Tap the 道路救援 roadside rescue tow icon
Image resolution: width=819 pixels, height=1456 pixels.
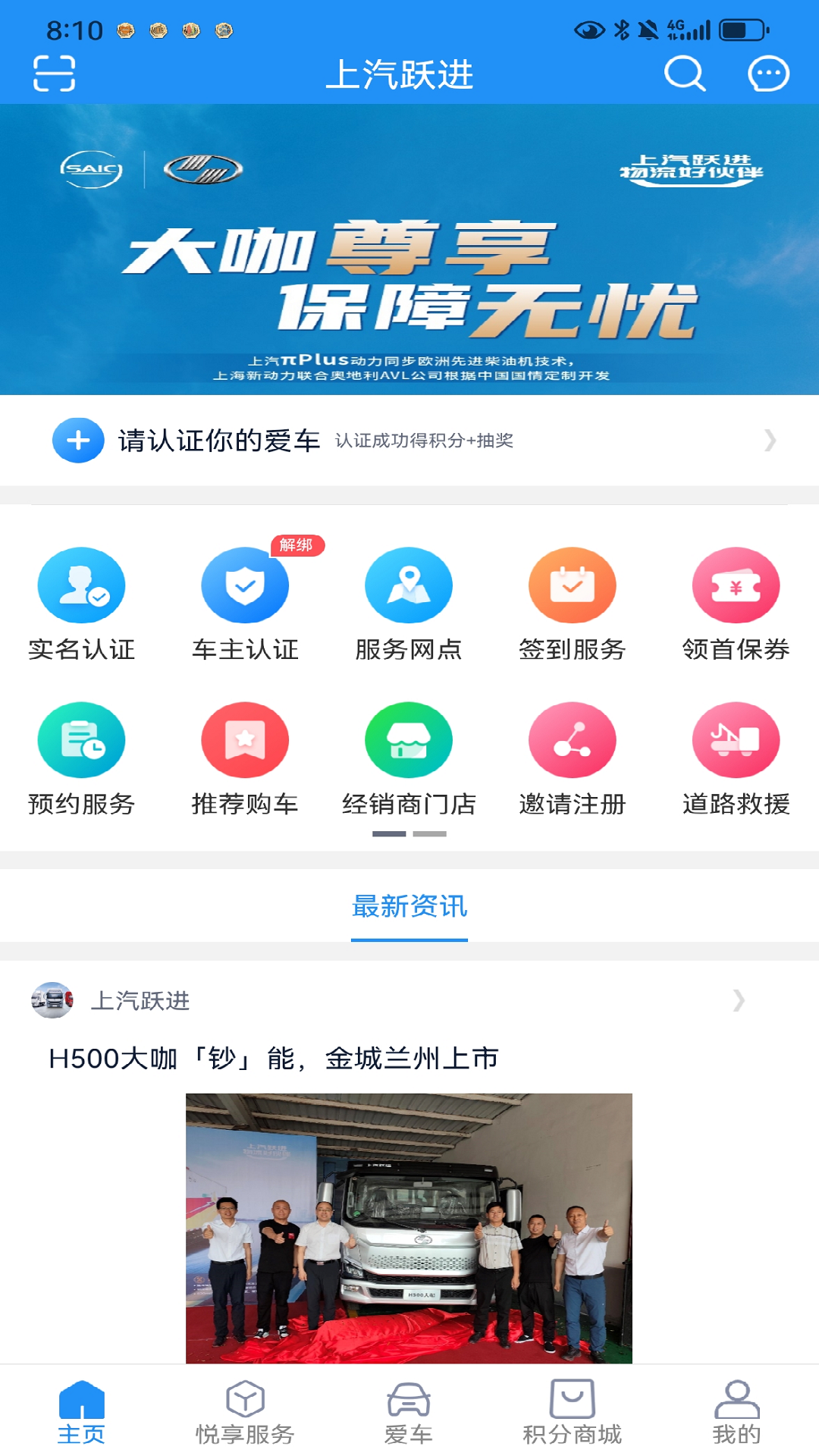(x=736, y=739)
